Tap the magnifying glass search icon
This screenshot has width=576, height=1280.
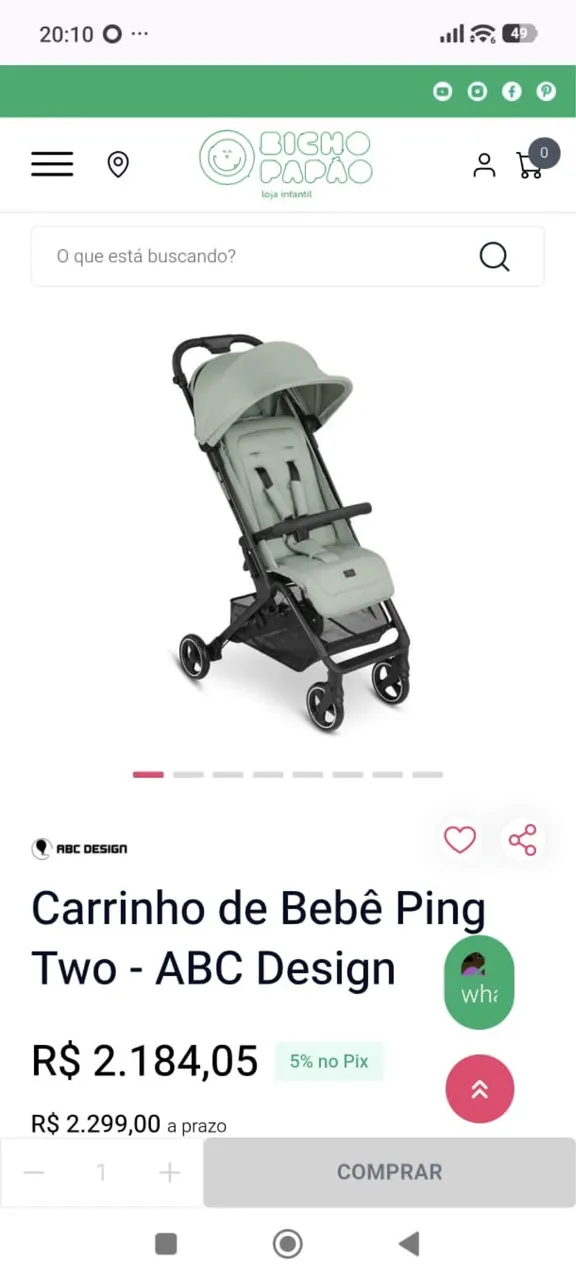(x=494, y=257)
